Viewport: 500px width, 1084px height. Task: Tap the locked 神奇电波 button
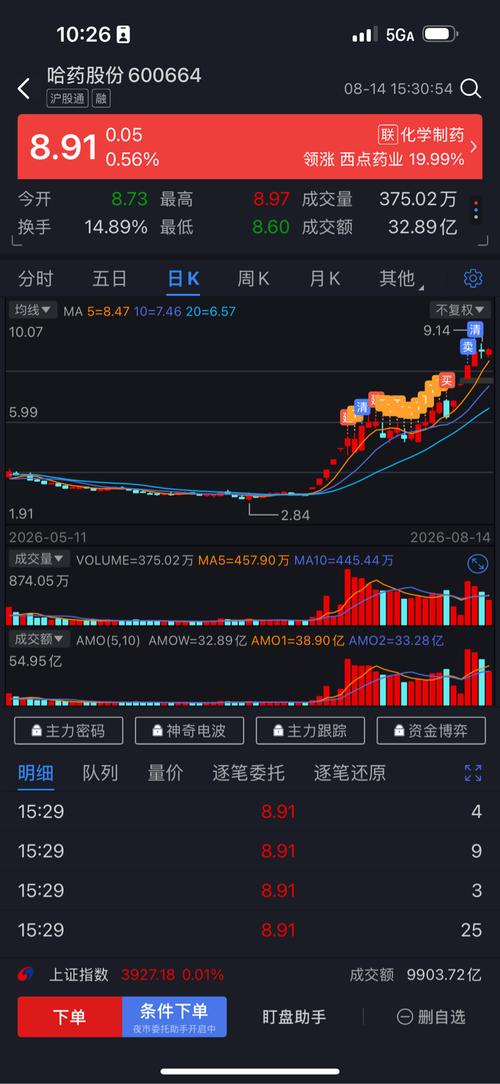tap(189, 731)
